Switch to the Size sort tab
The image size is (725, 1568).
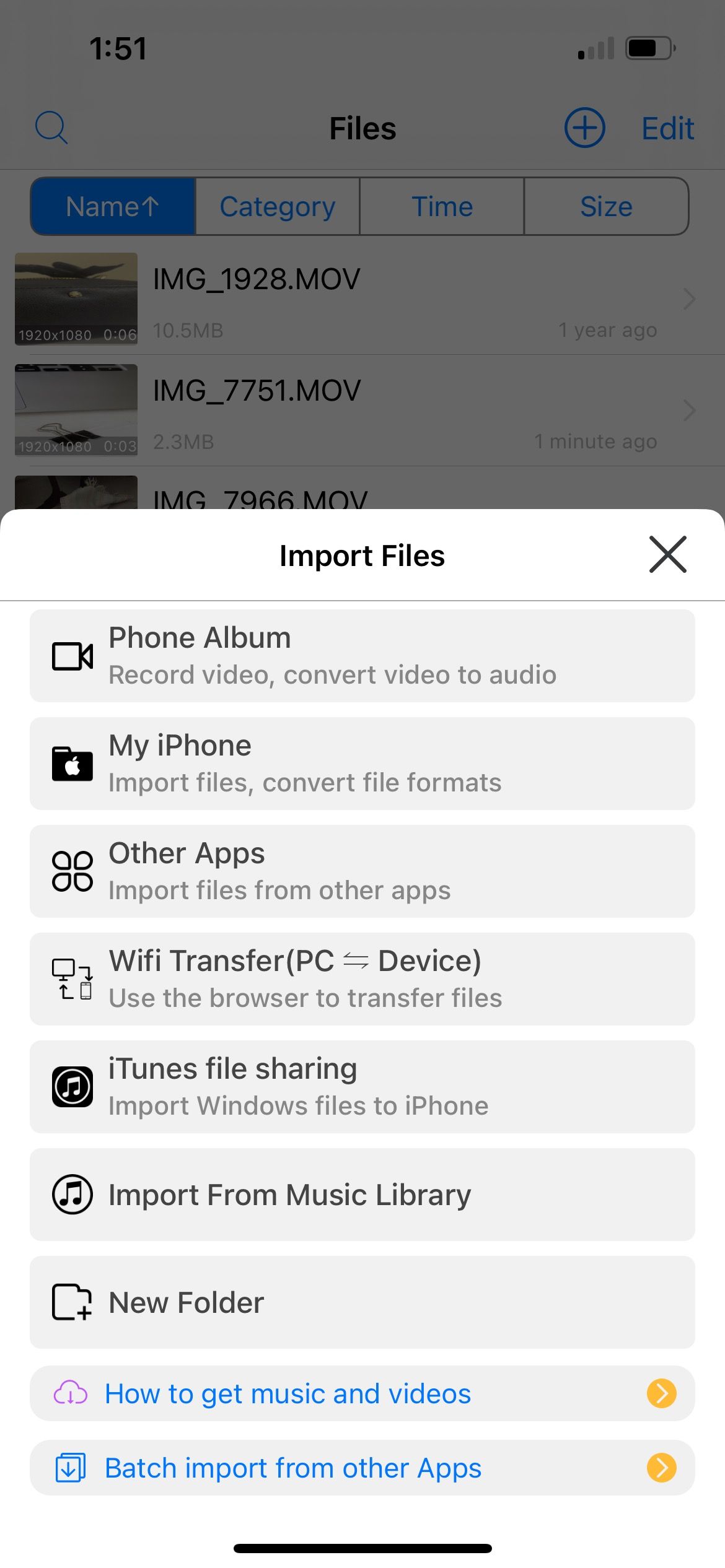[606, 206]
